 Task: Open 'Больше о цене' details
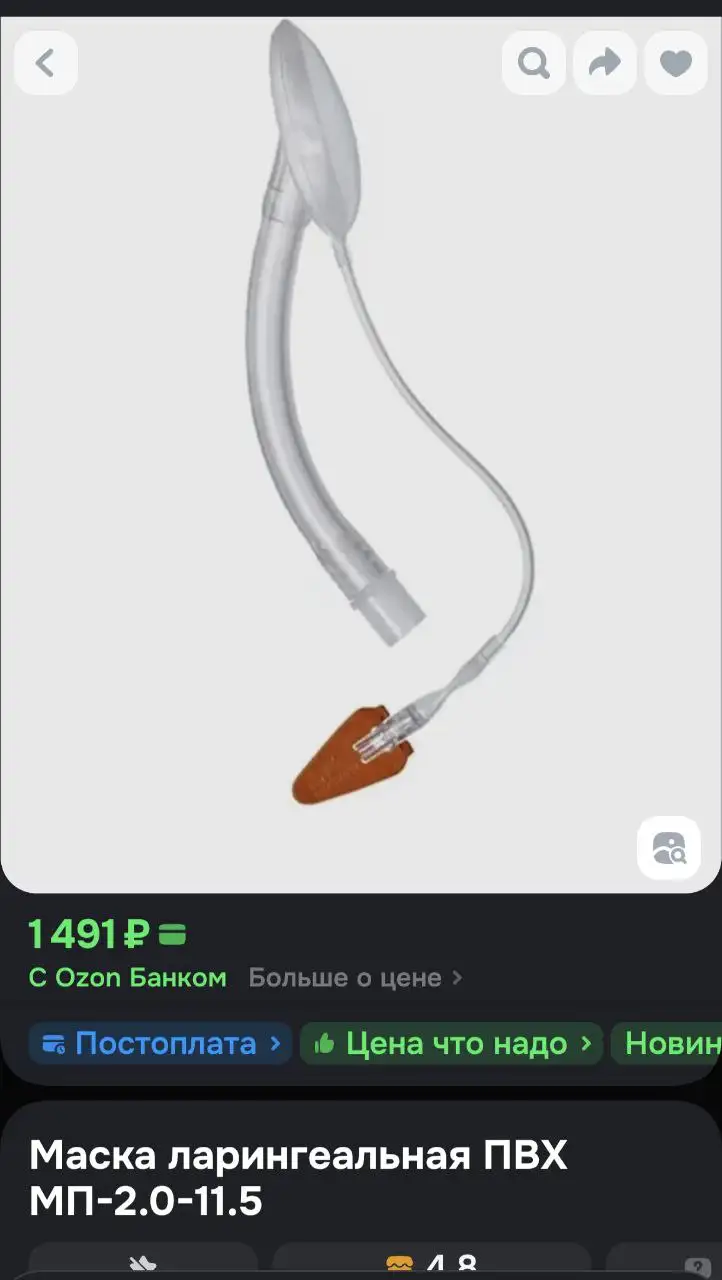(x=355, y=977)
